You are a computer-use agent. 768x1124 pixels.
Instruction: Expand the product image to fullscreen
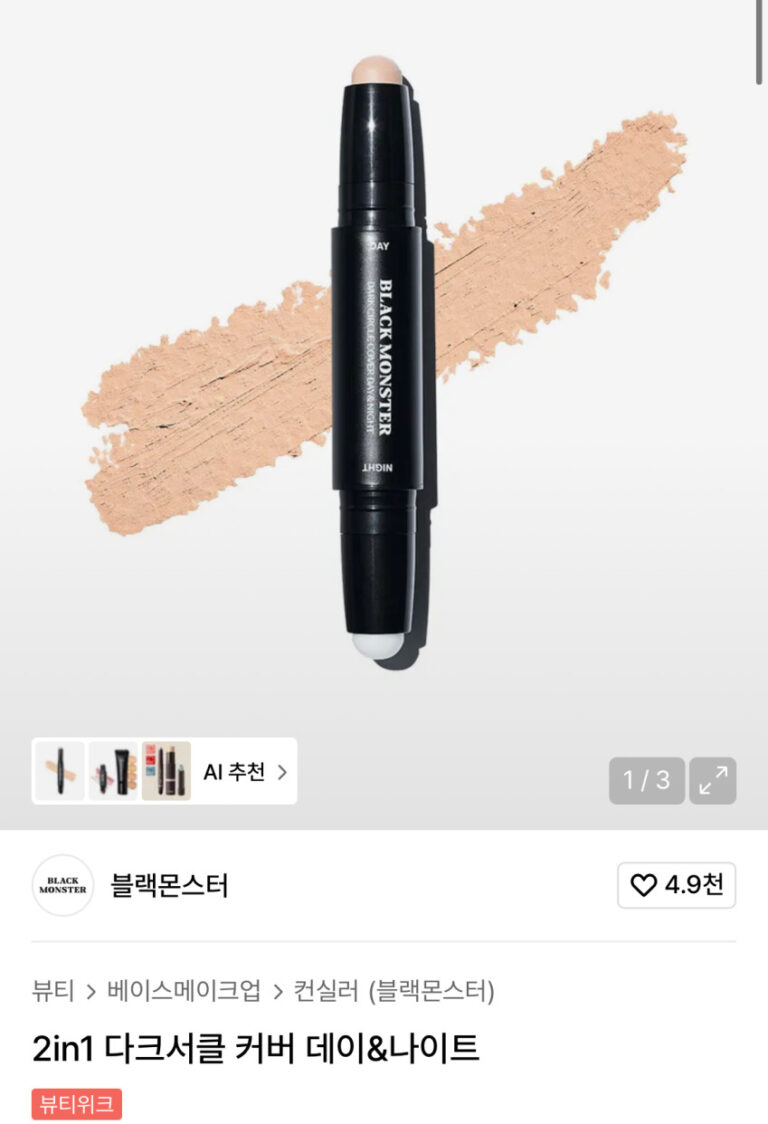click(x=712, y=781)
